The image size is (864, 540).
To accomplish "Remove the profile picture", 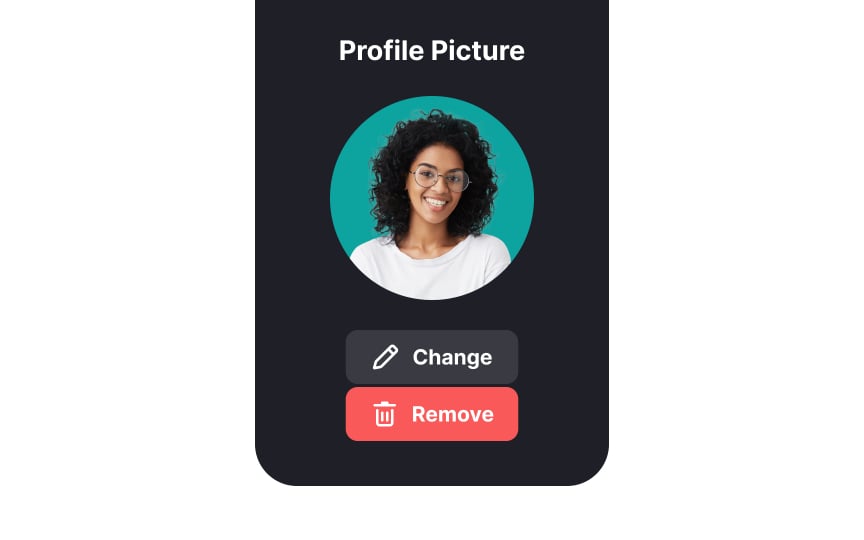I will [x=432, y=414].
